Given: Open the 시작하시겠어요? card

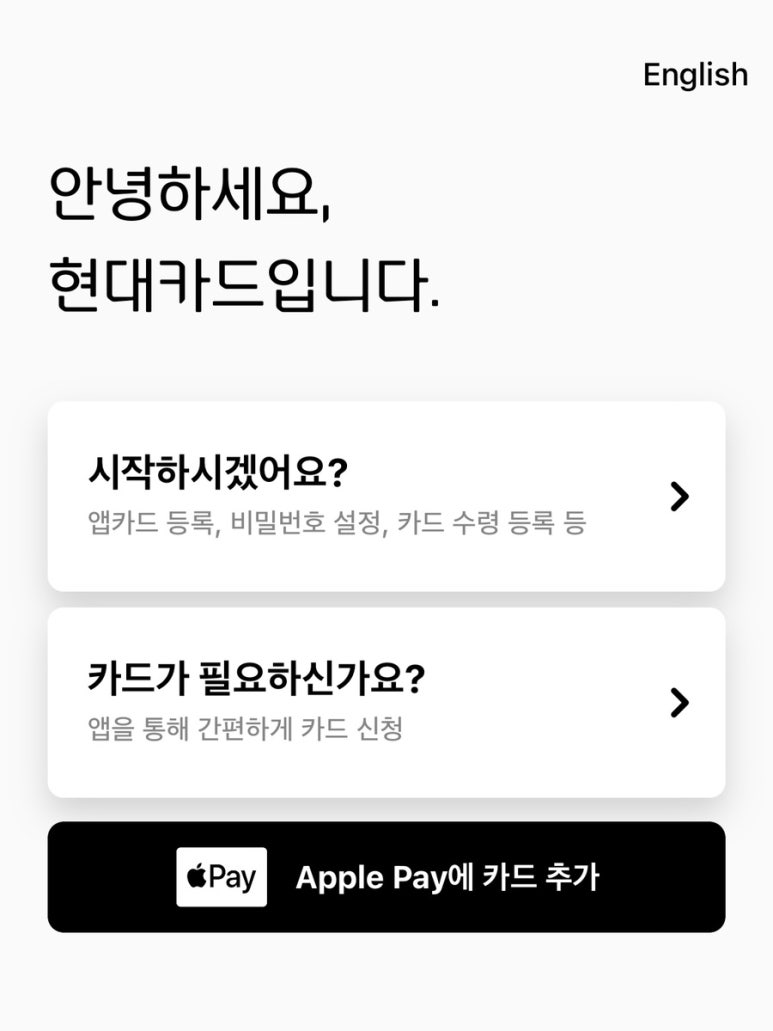Looking at the screenshot, I should coord(386,496).
